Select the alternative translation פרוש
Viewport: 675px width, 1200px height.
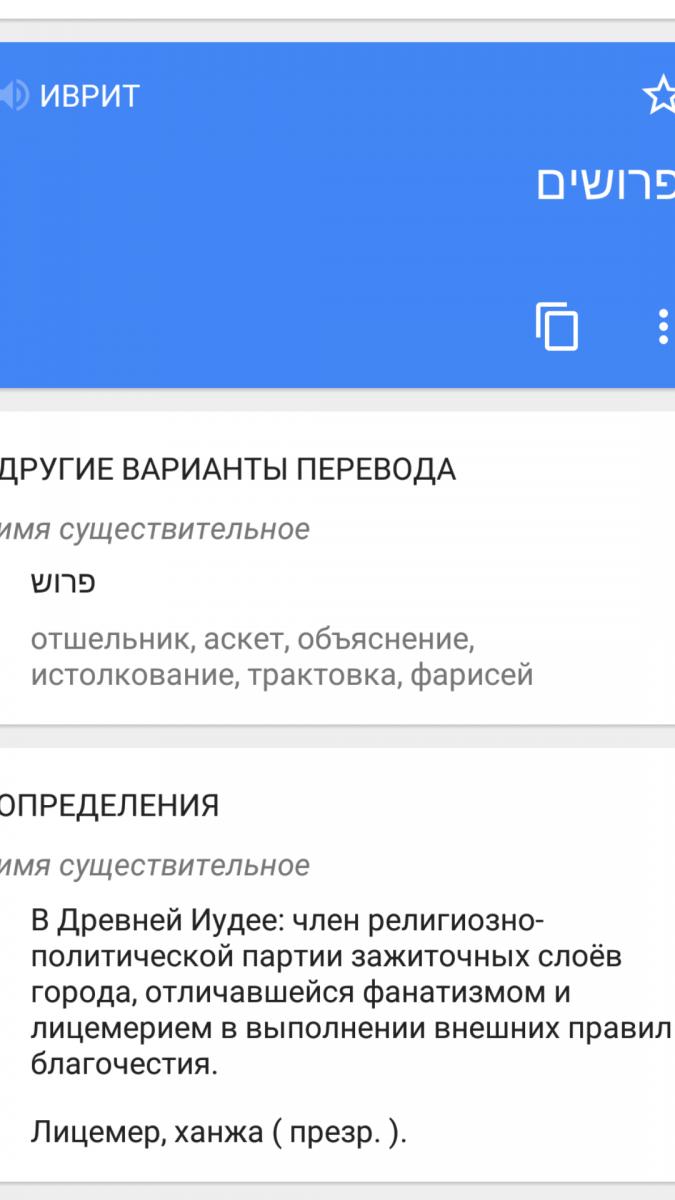coord(63,583)
